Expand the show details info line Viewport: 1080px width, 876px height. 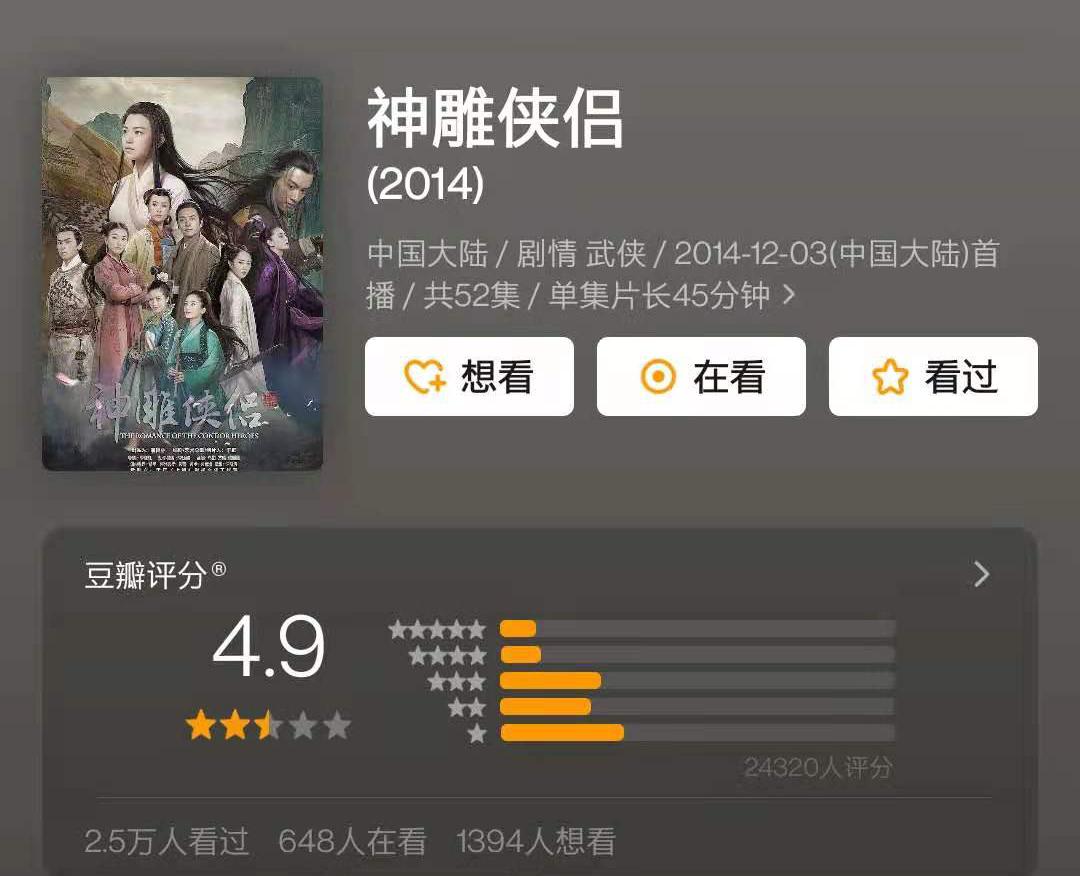tap(789, 296)
